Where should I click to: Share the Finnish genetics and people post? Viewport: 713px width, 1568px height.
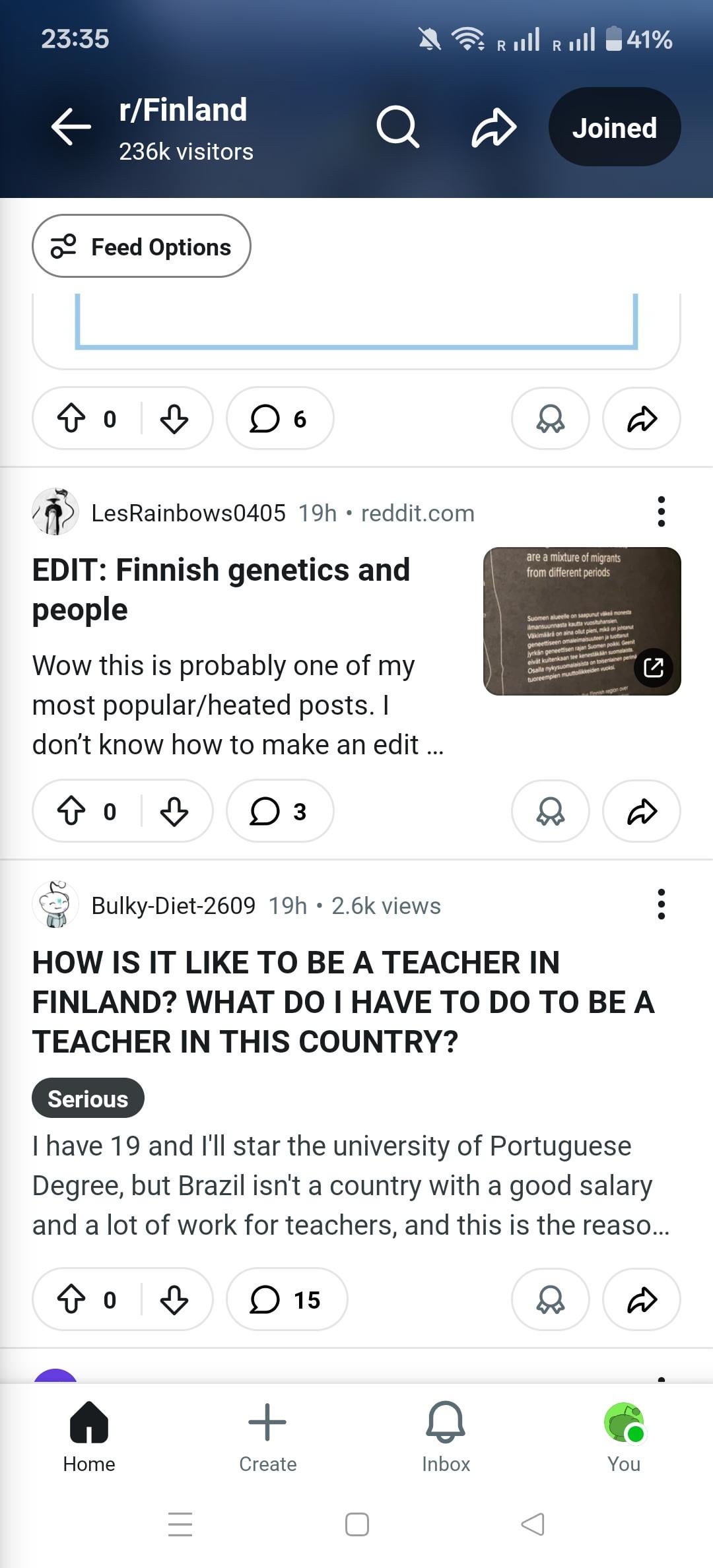pos(641,811)
